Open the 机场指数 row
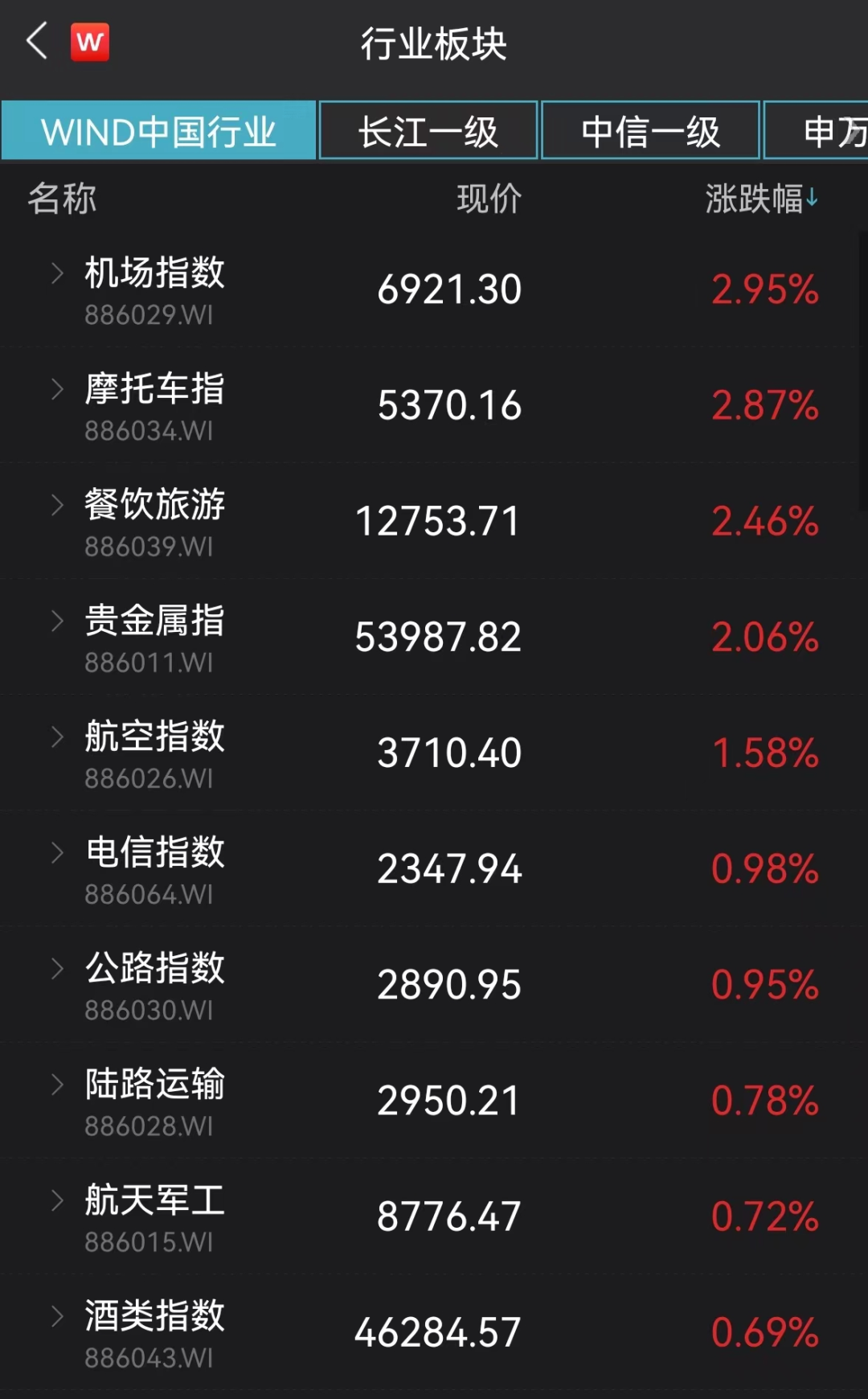Image resolution: width=868 pixels, height=1399 pixels. click(434, 289)
